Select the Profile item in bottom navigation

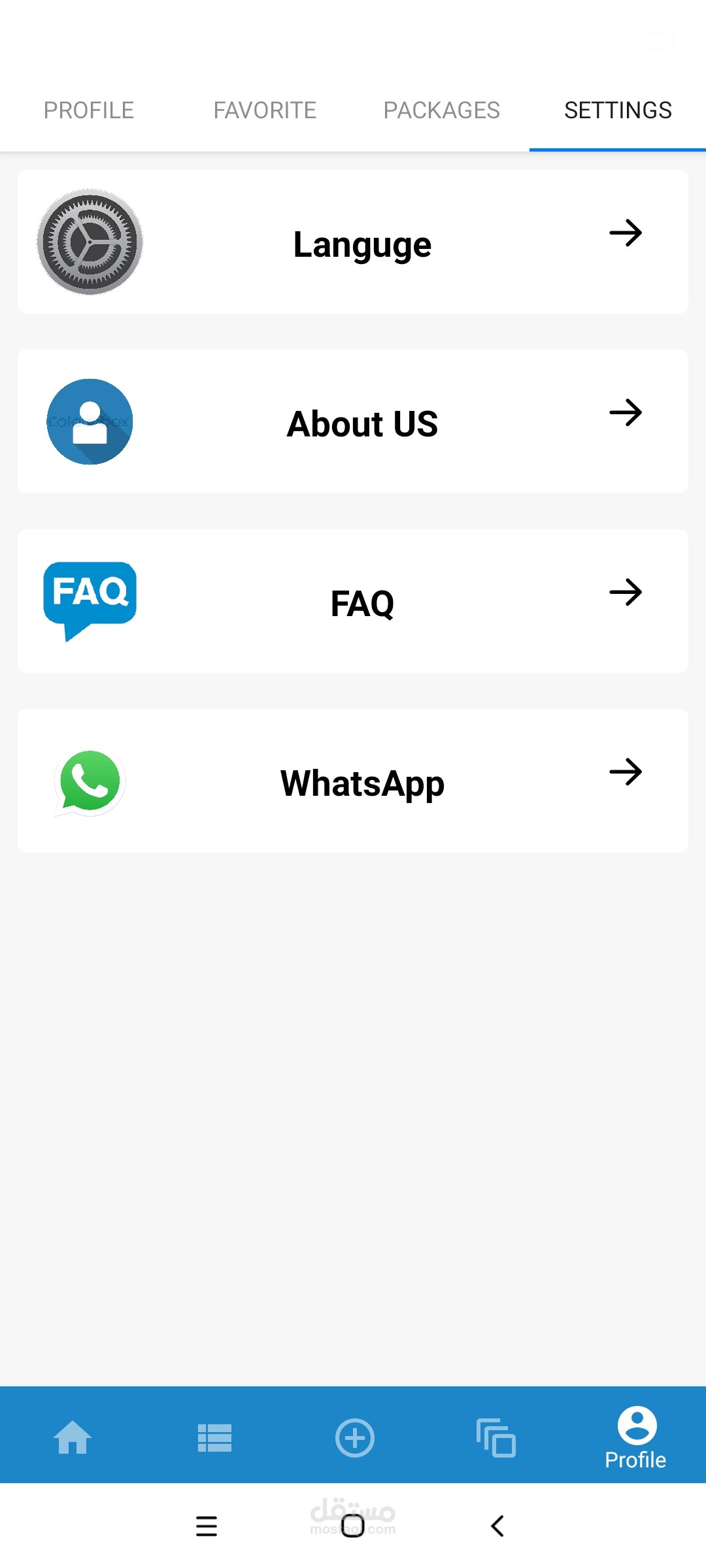(636, 1438)
